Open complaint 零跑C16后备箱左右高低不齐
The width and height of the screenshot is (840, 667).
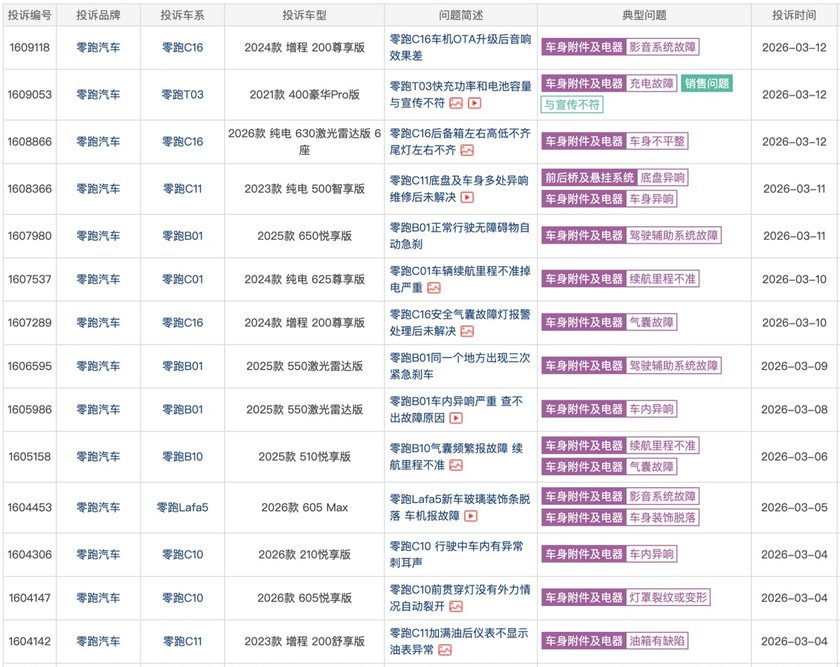[459, 133]
